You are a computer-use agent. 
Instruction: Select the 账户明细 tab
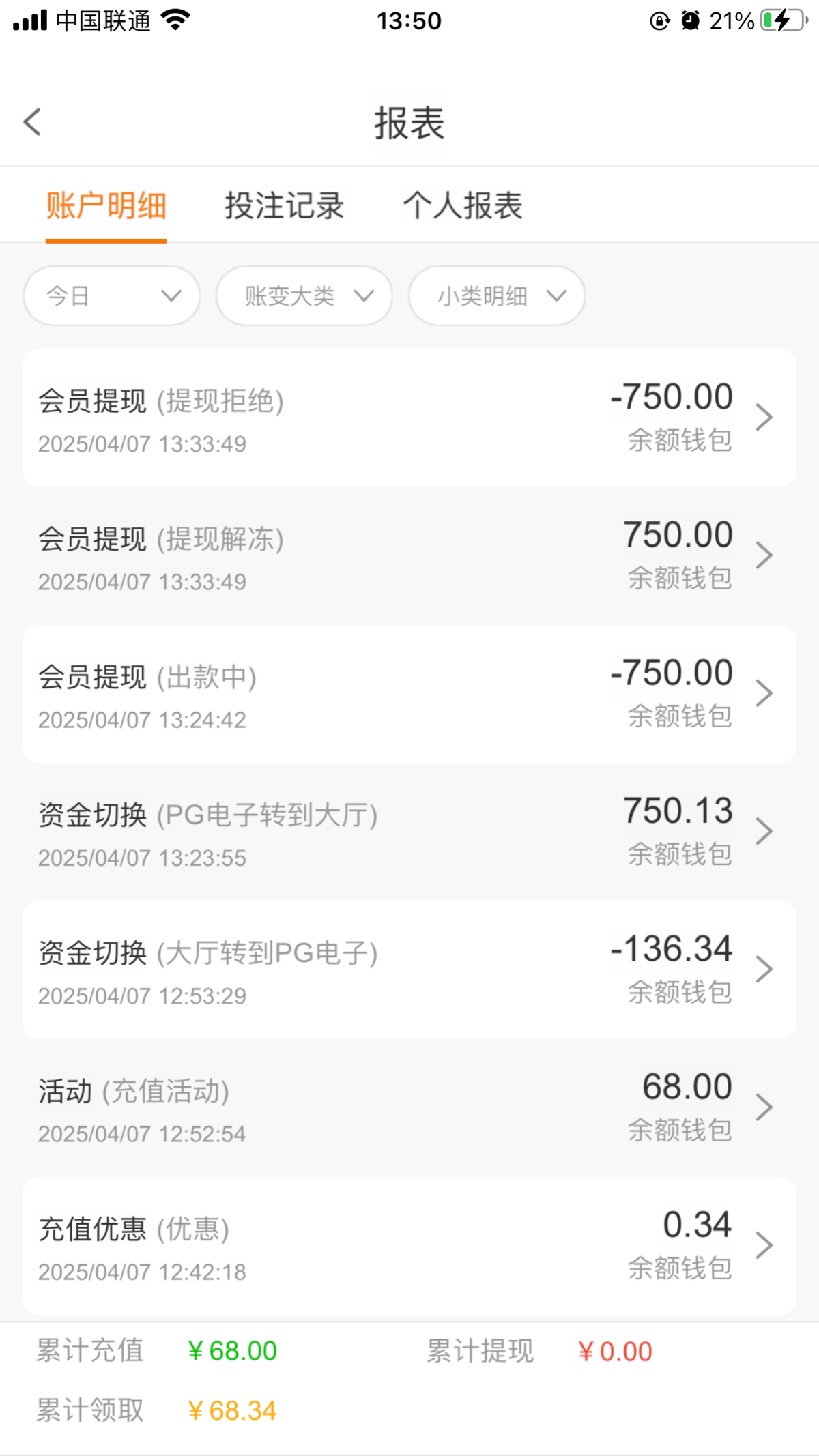click(106, 205)
